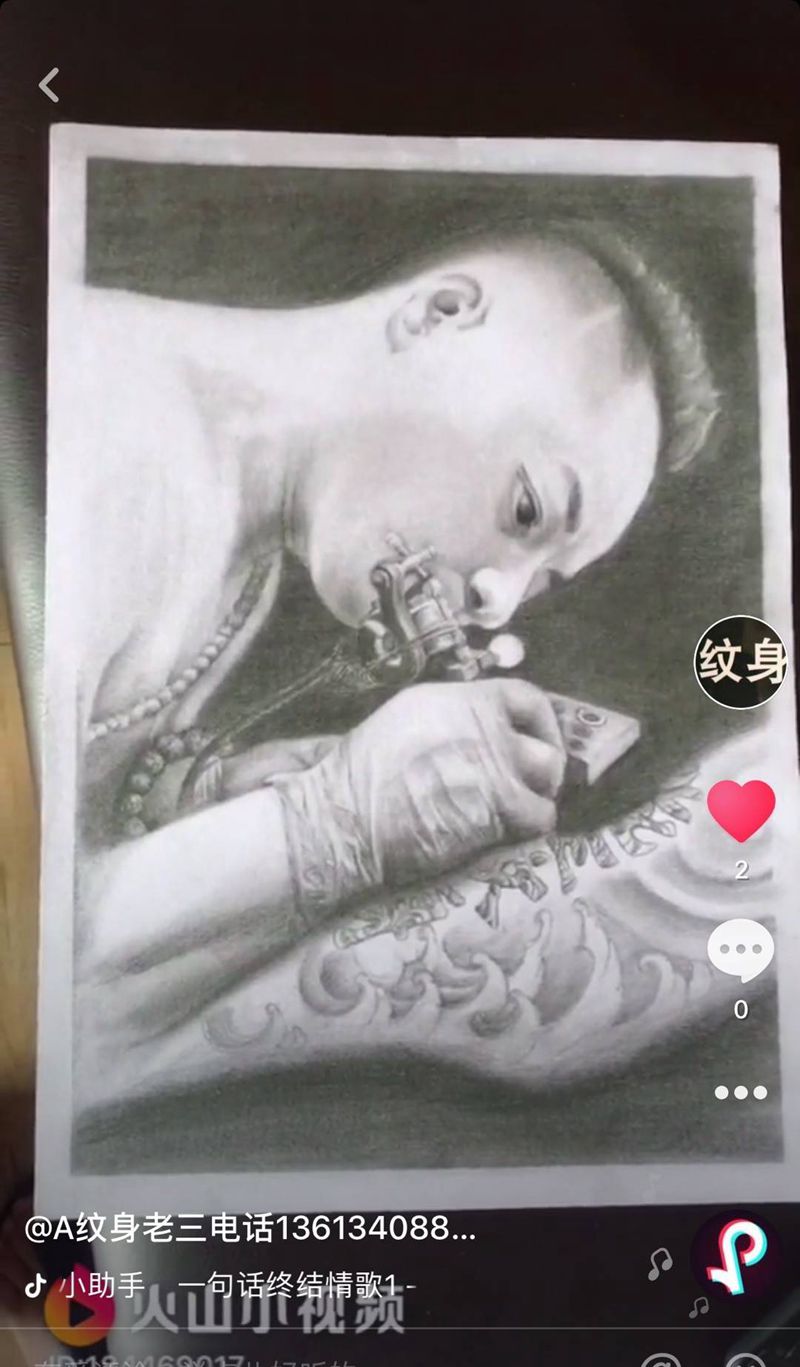Go back using the top-left arrow
Viewport: 800px width, 1367px height.
49,85
